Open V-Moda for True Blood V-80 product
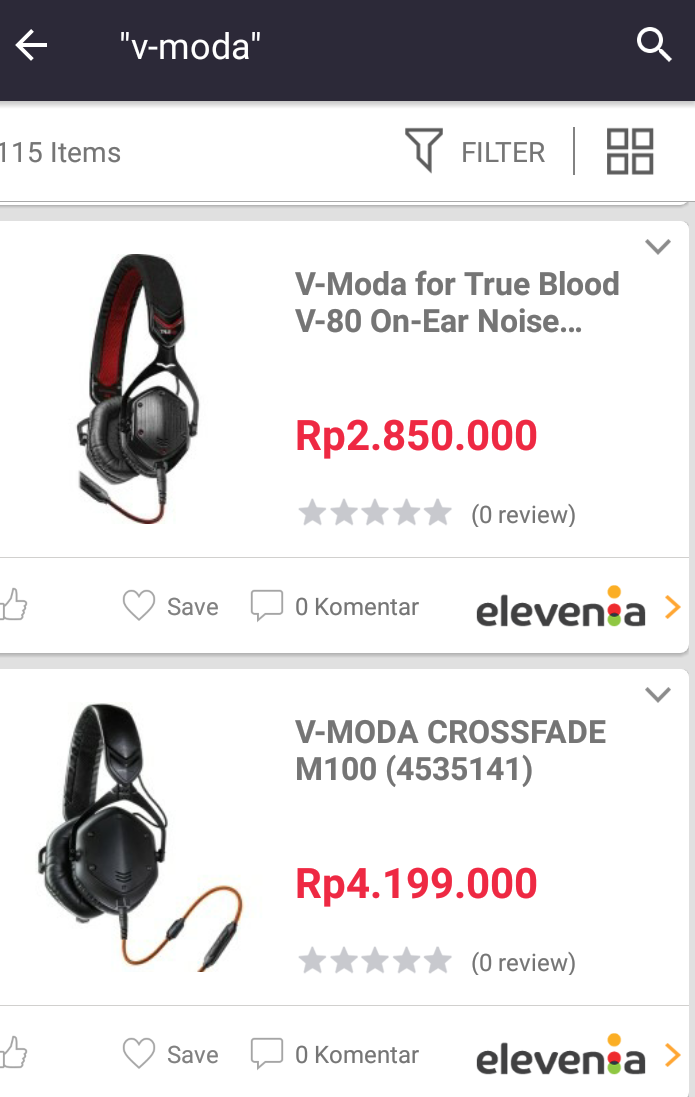The height and width of the screenshot is (1097, 695). (457, 303)
